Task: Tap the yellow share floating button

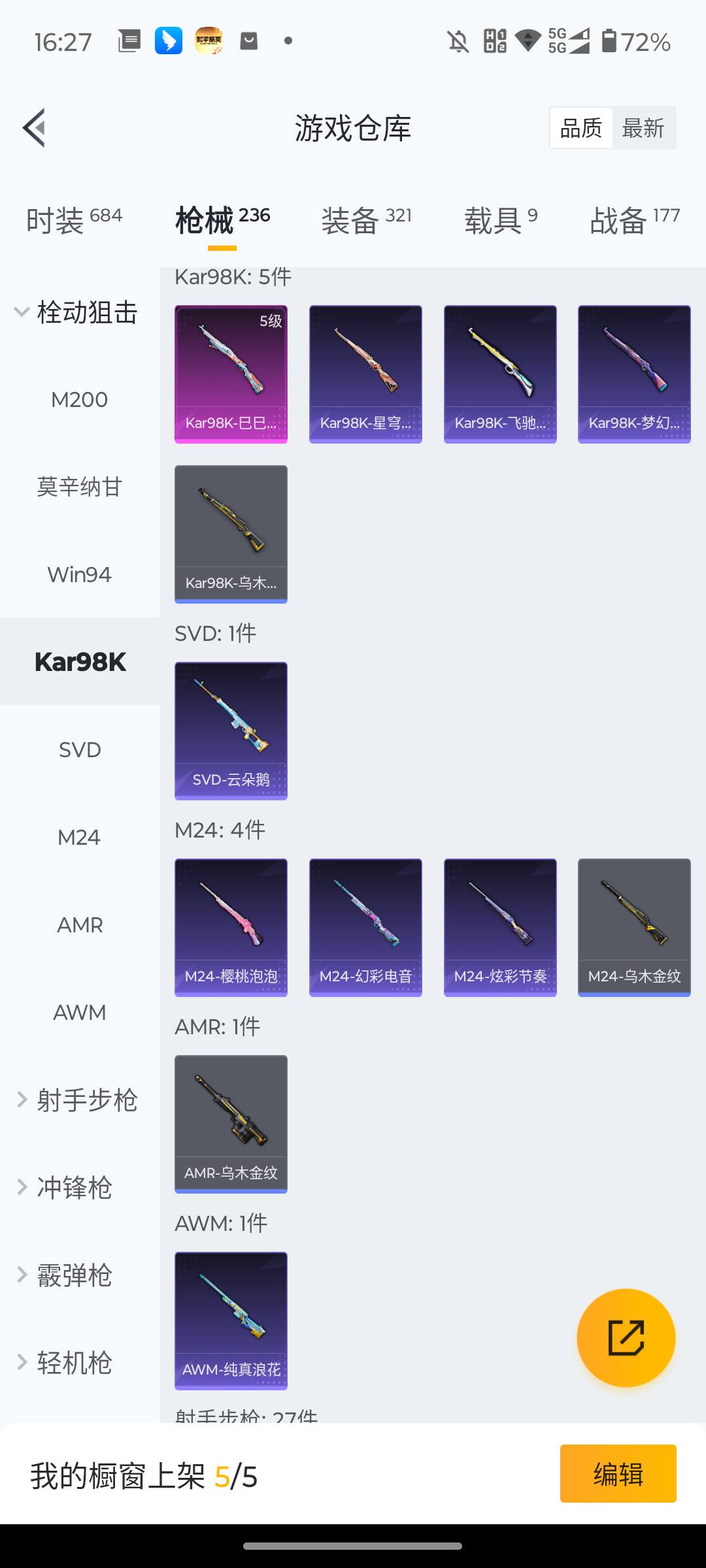Action: click(x=626, y=1337)
